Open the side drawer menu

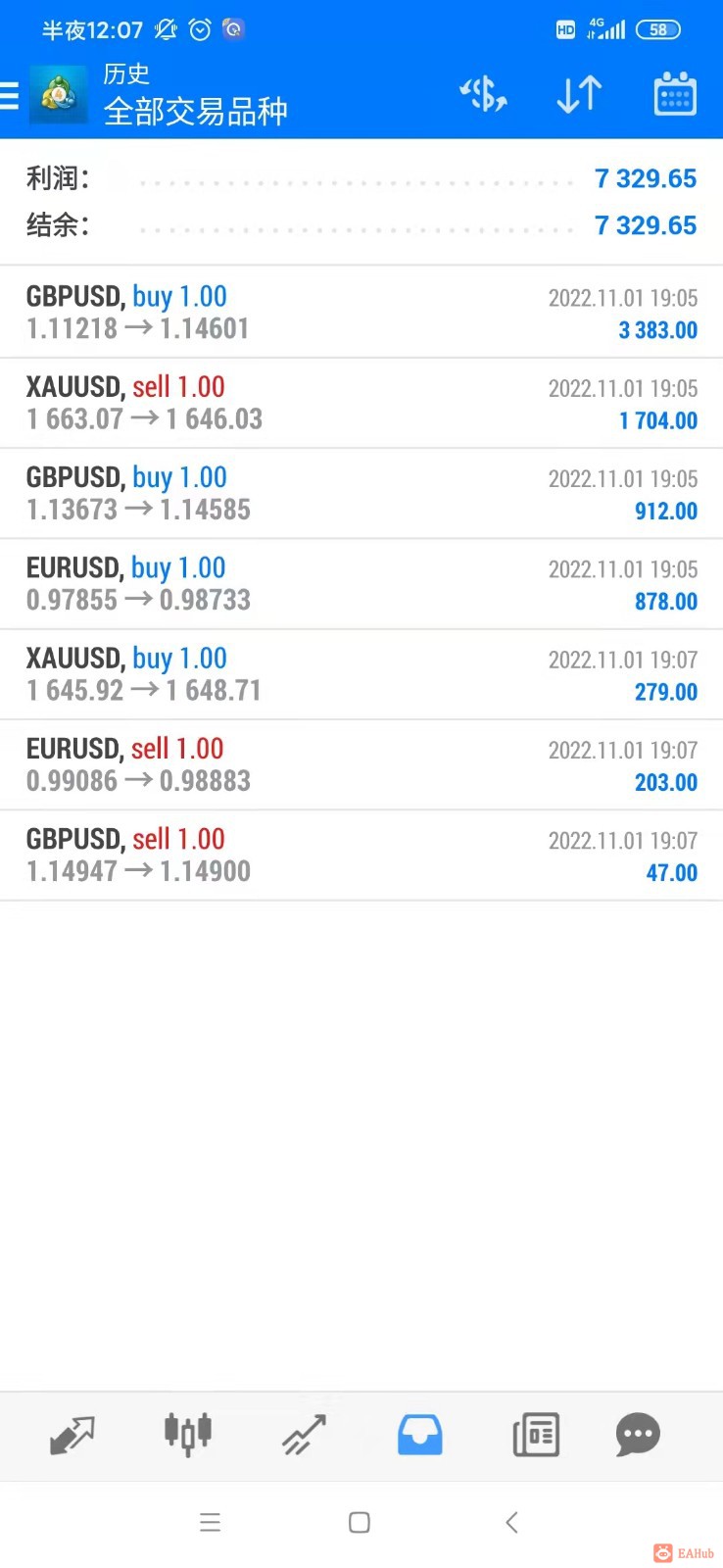11,95
